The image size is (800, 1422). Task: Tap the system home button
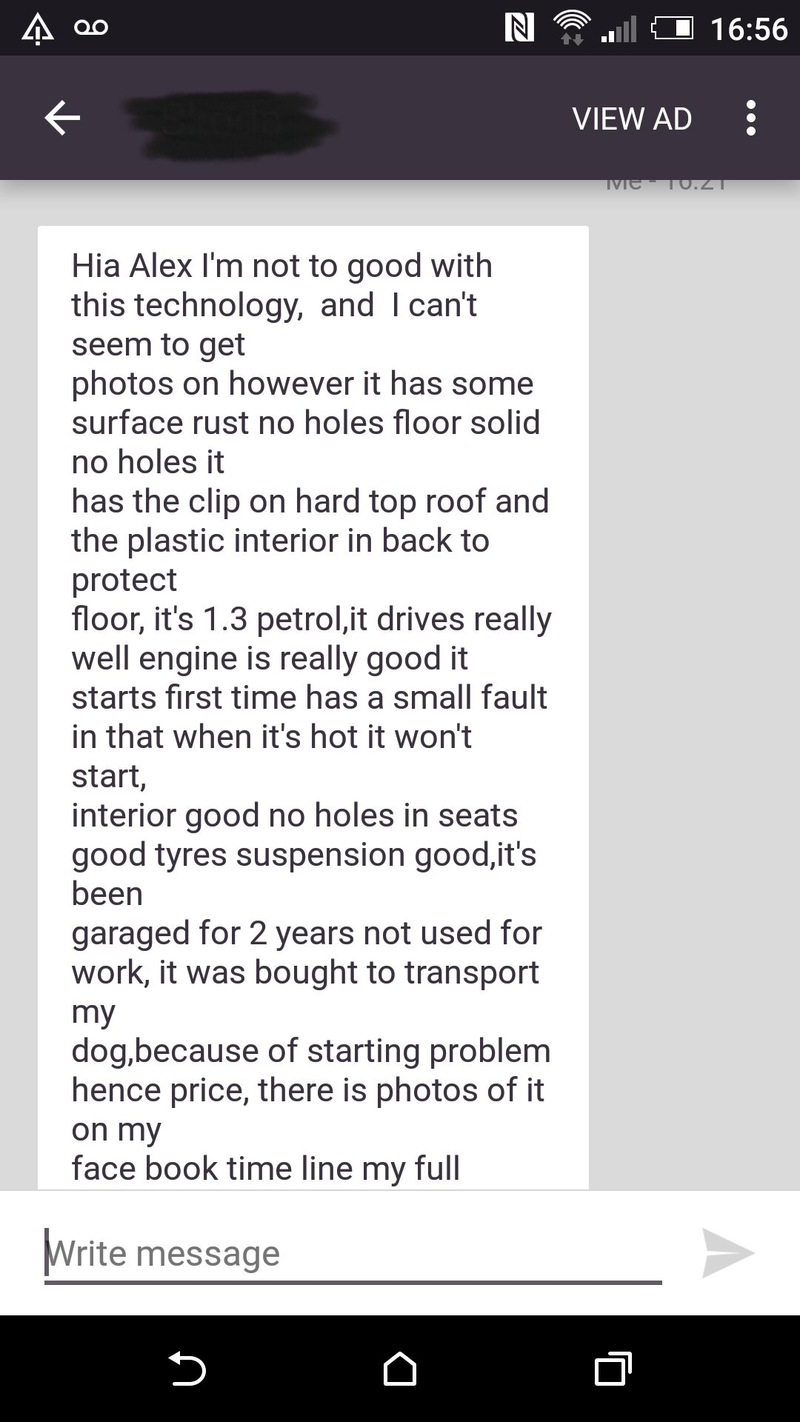(x=400, y=1368)
